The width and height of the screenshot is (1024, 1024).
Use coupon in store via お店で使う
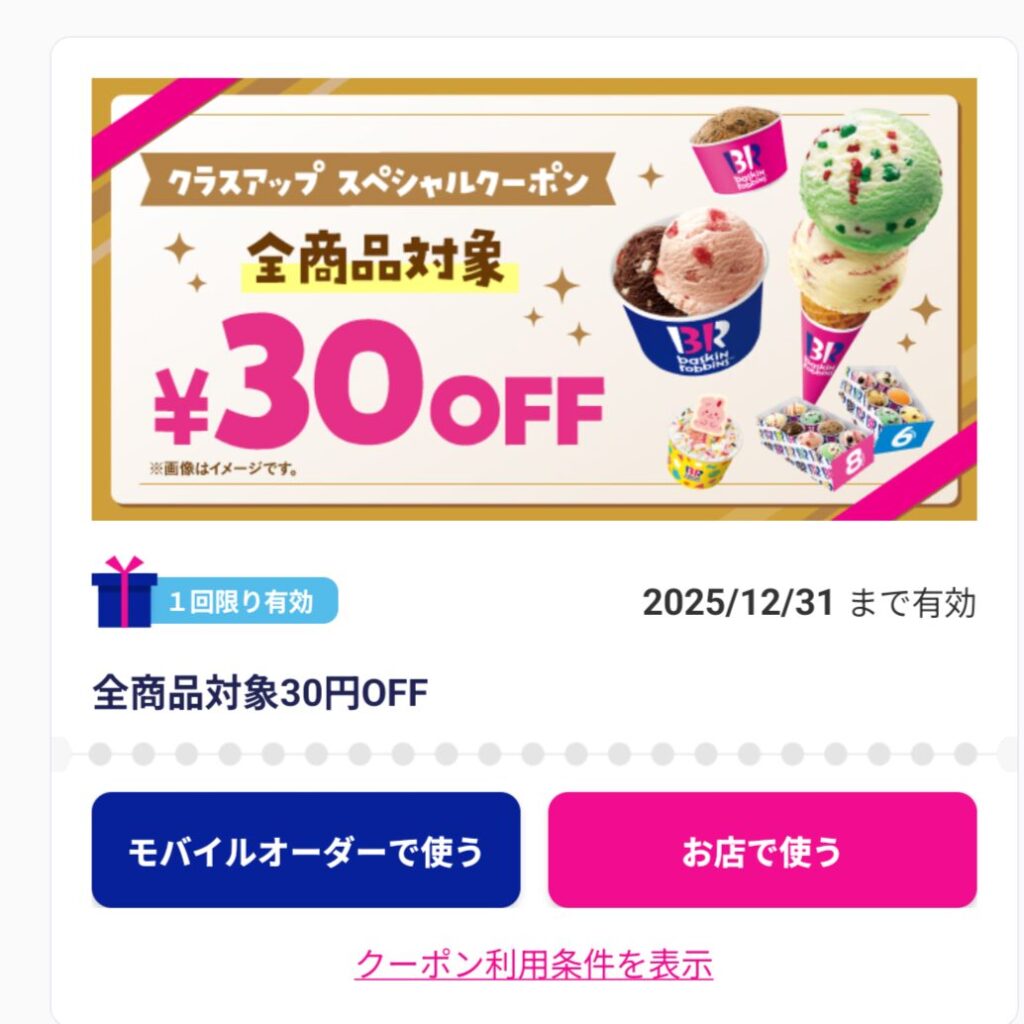(762, 851)
